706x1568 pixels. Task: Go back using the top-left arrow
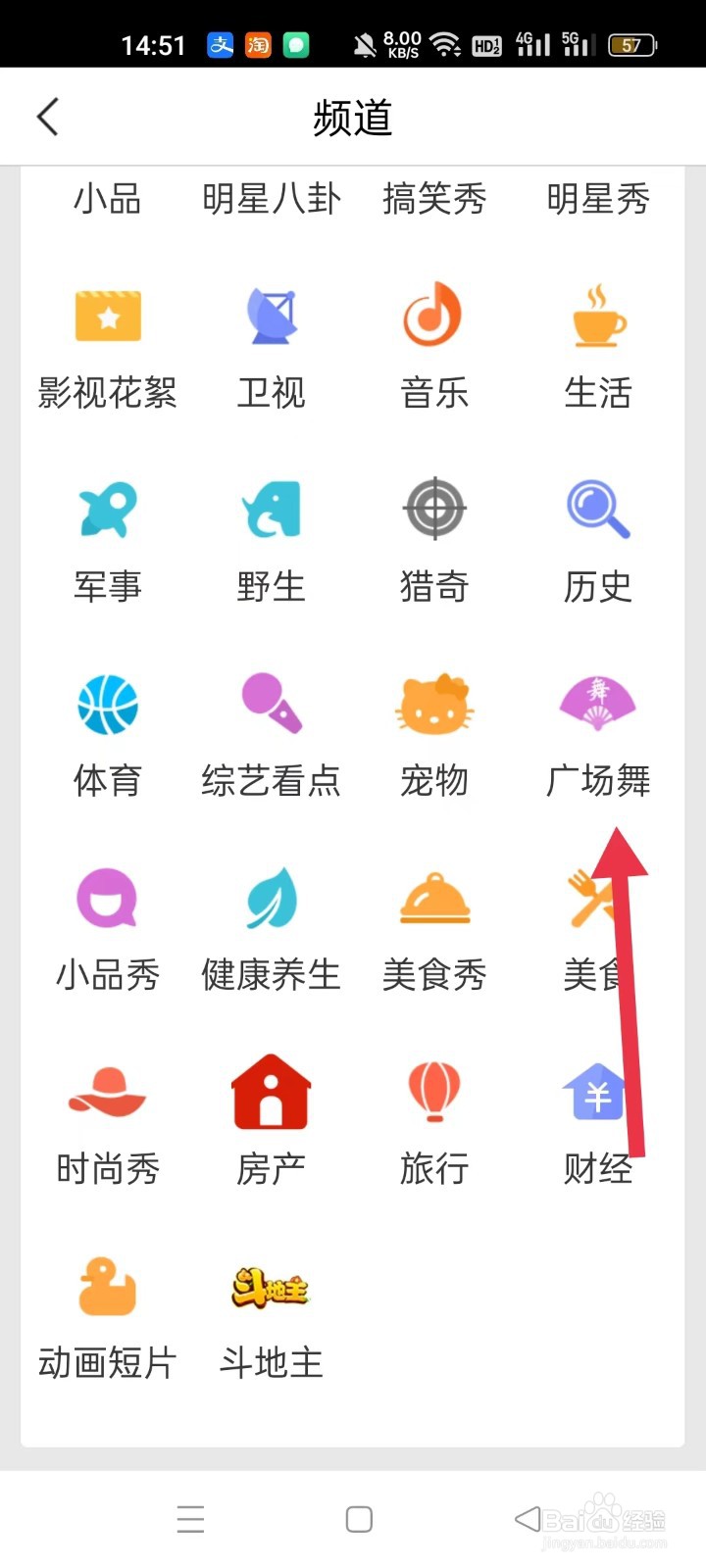click(x=47, y=116)
